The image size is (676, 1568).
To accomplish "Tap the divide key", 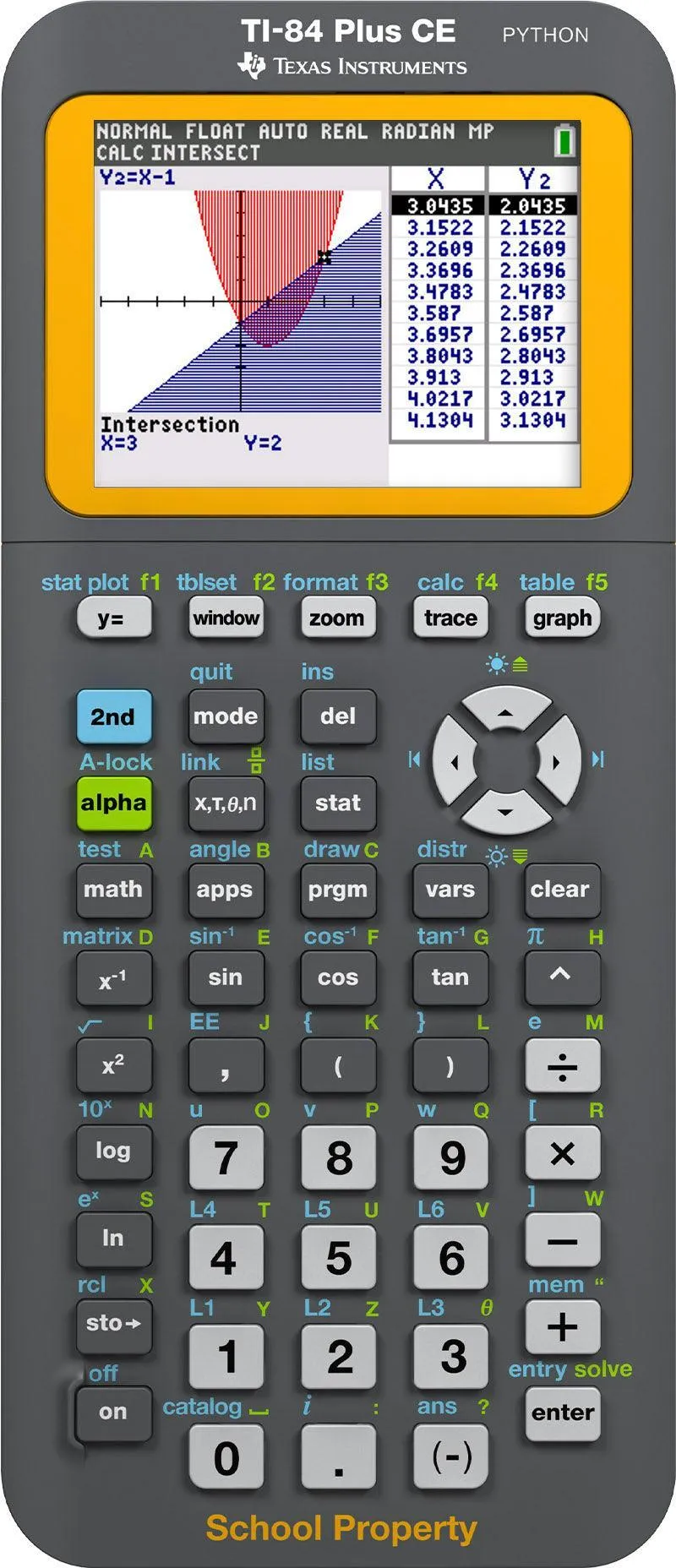I will coord(562,1066).
